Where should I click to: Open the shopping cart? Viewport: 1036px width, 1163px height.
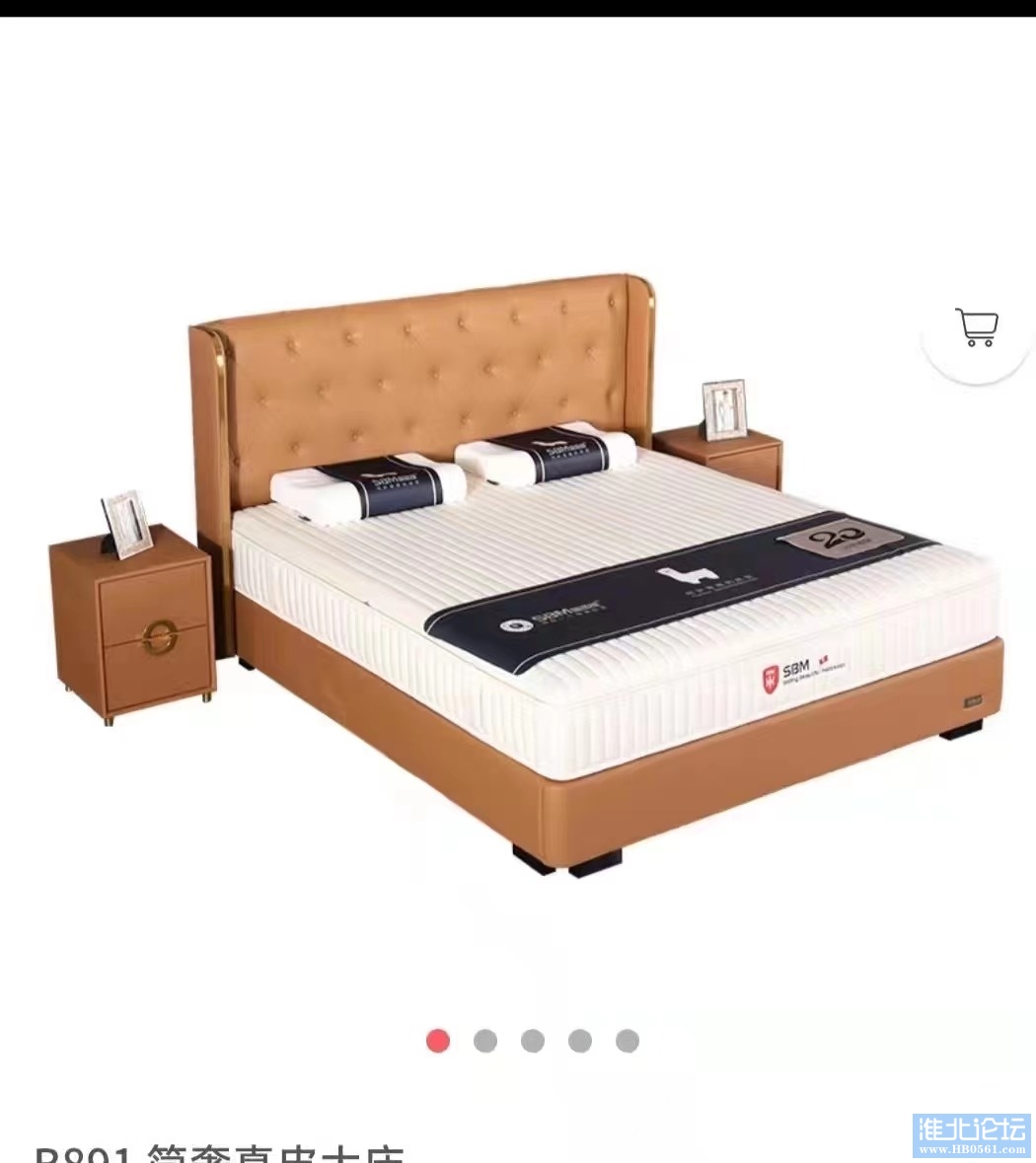[976, 327]
